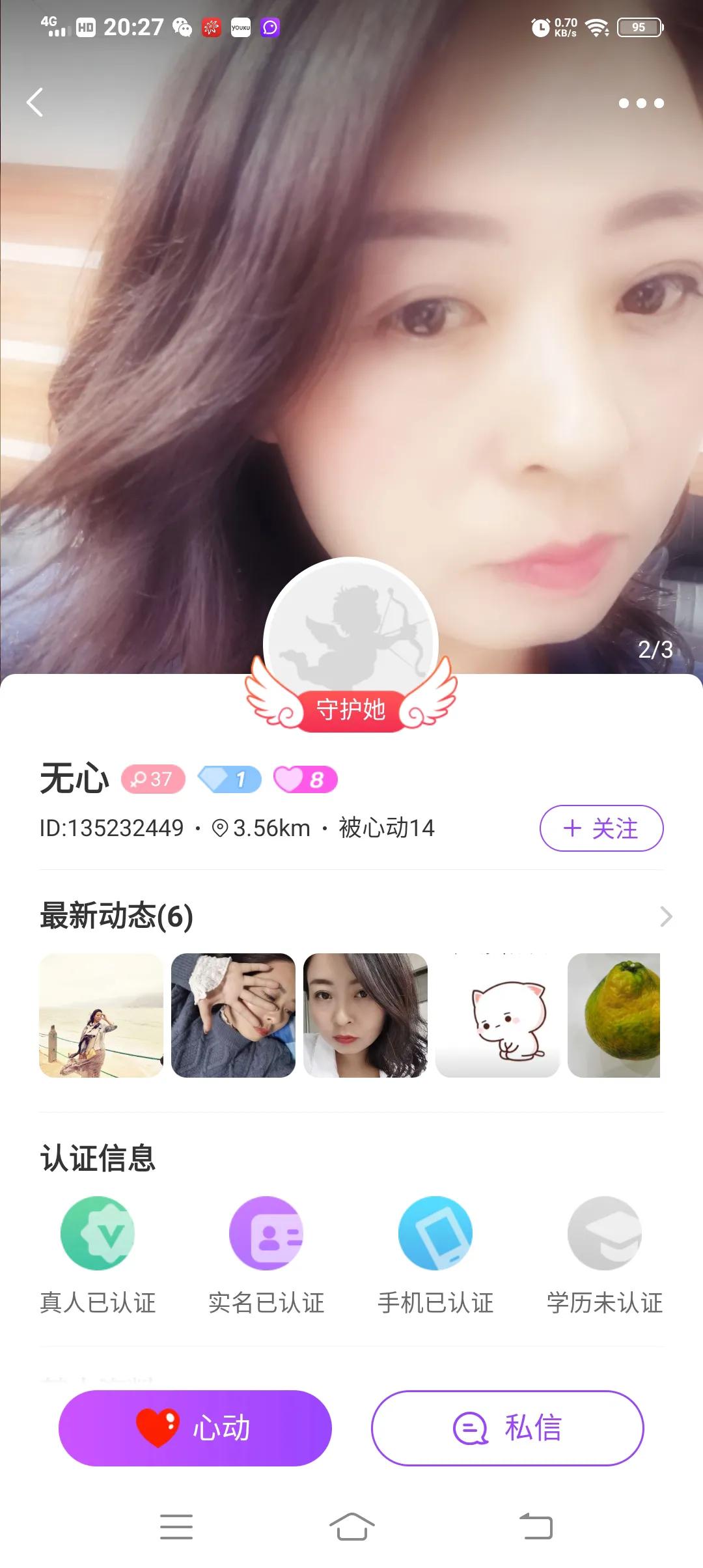Open the recent apps menu
703x1568 pixels.
[x=176, y=1526]
